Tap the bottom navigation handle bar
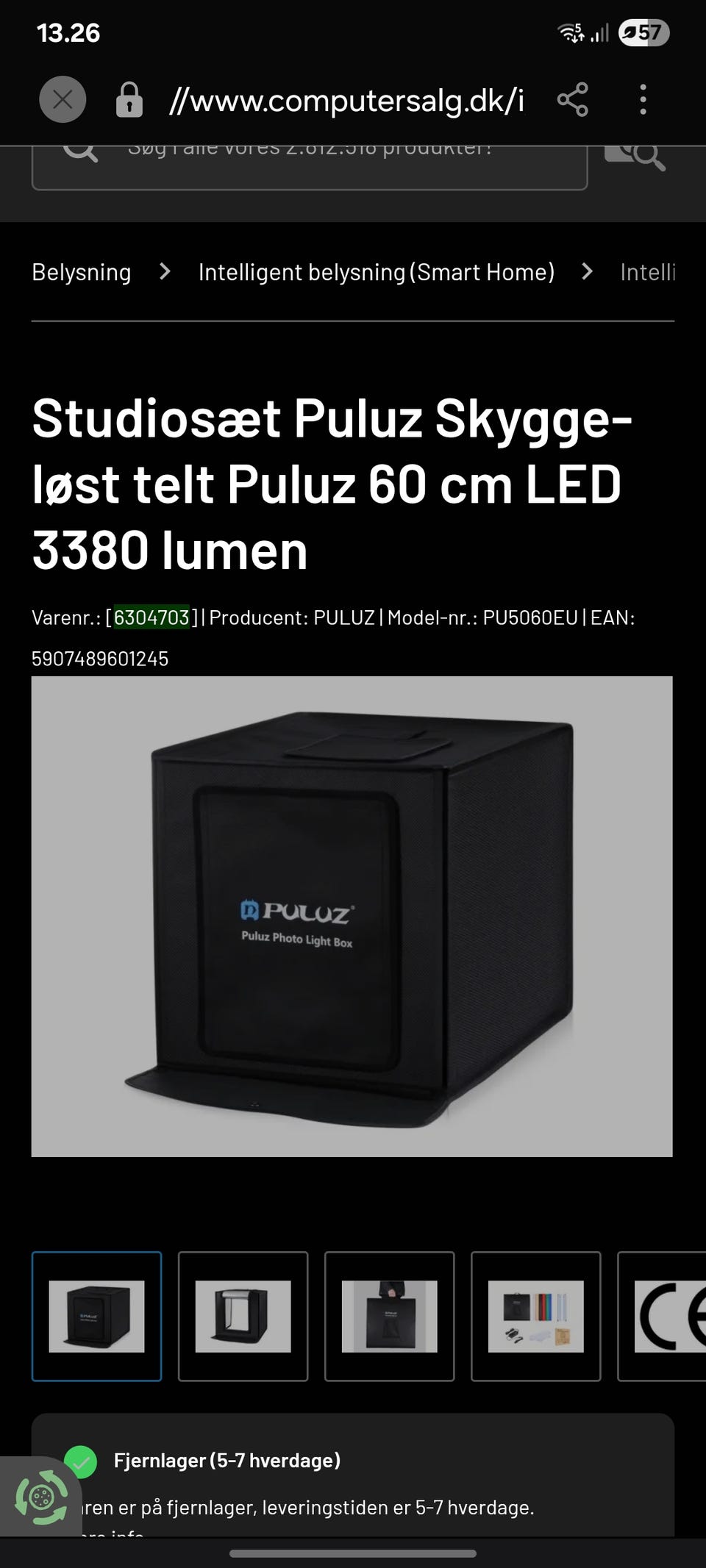This screenshot has height=1568, width=706. pyautogui.click(x=353, y=1553)
